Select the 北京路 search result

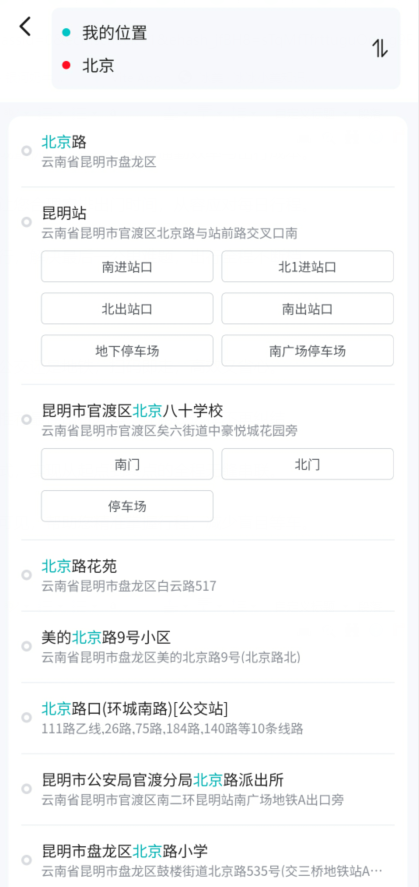point(208,152)
